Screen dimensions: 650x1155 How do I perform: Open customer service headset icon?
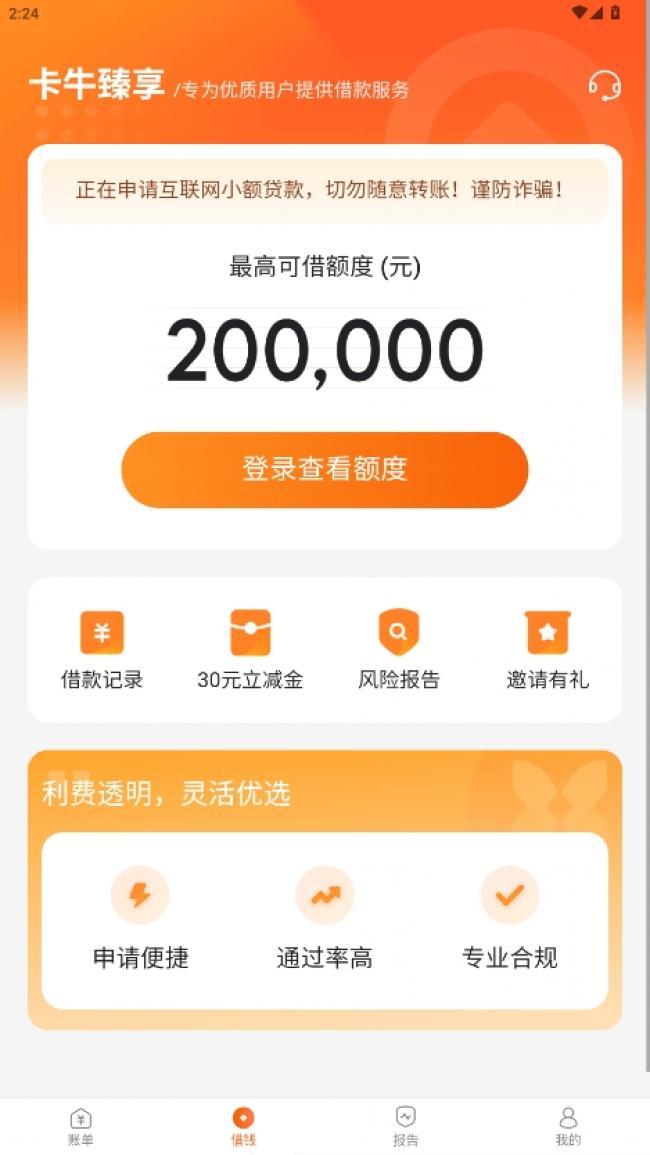(x=604, y=86)
